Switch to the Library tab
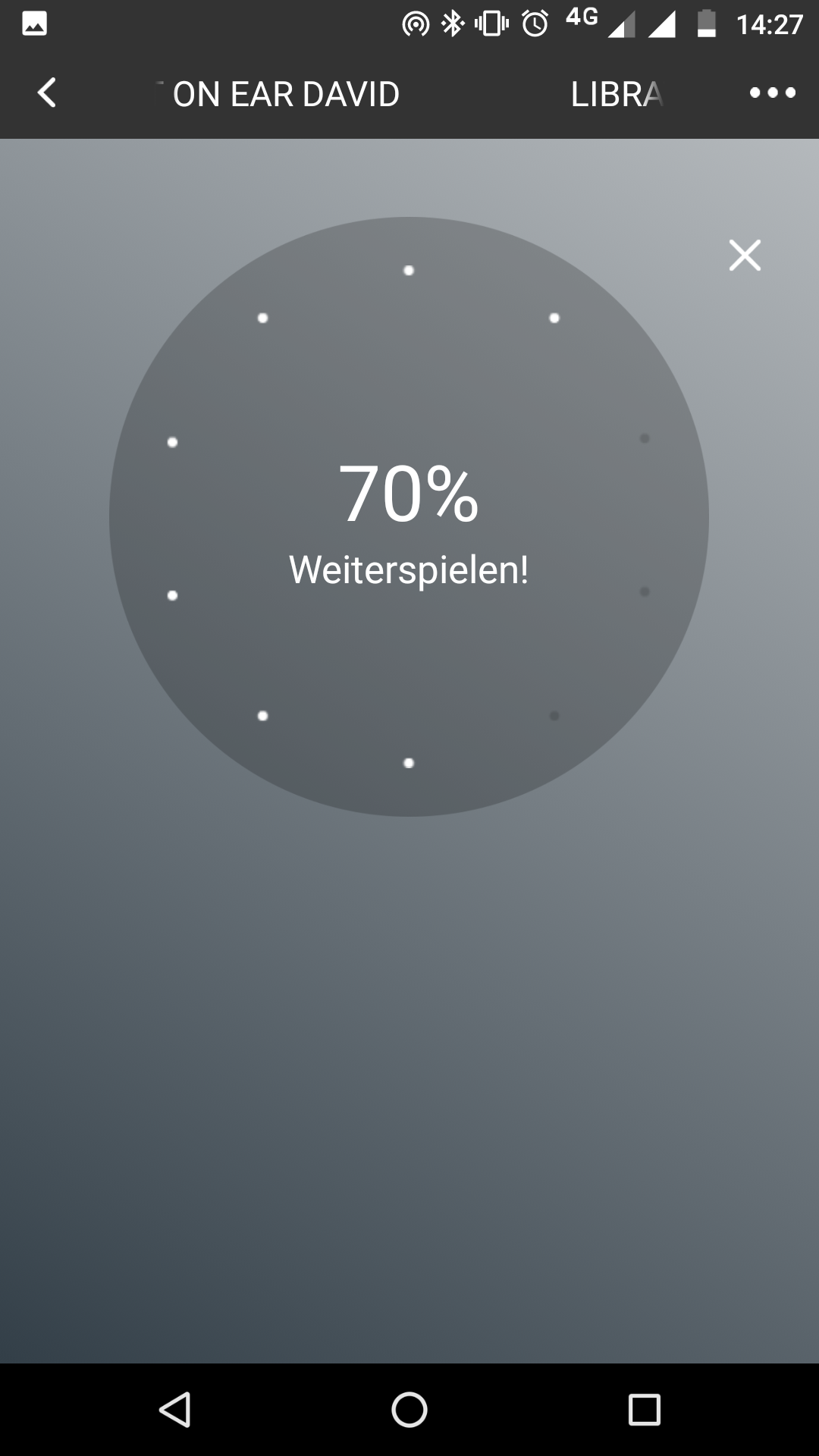The width and height of the screenshot is (819, 1456). 617,94
